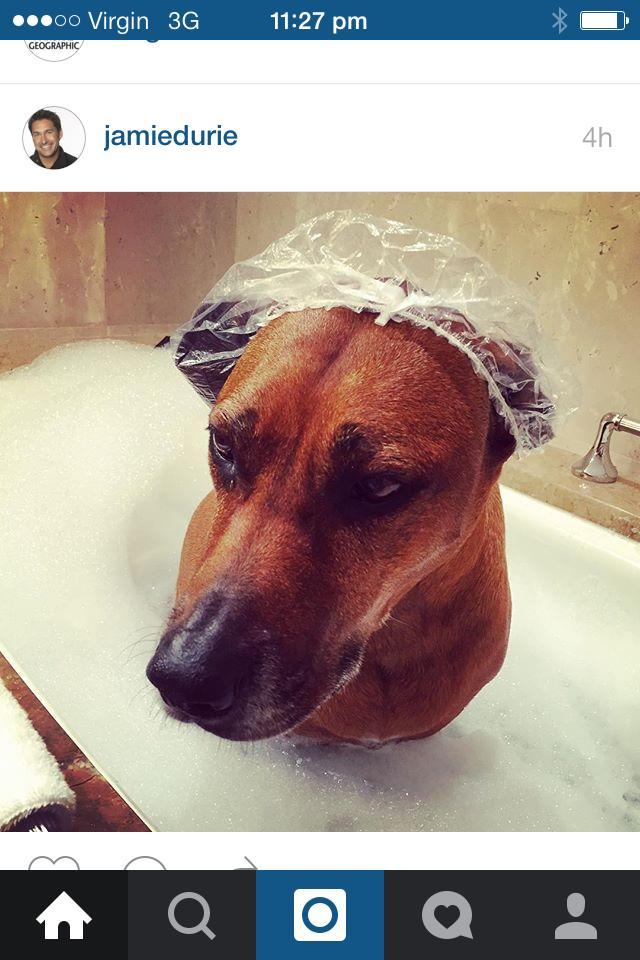
Task: Go to the Profile tab
Action: 576,915
